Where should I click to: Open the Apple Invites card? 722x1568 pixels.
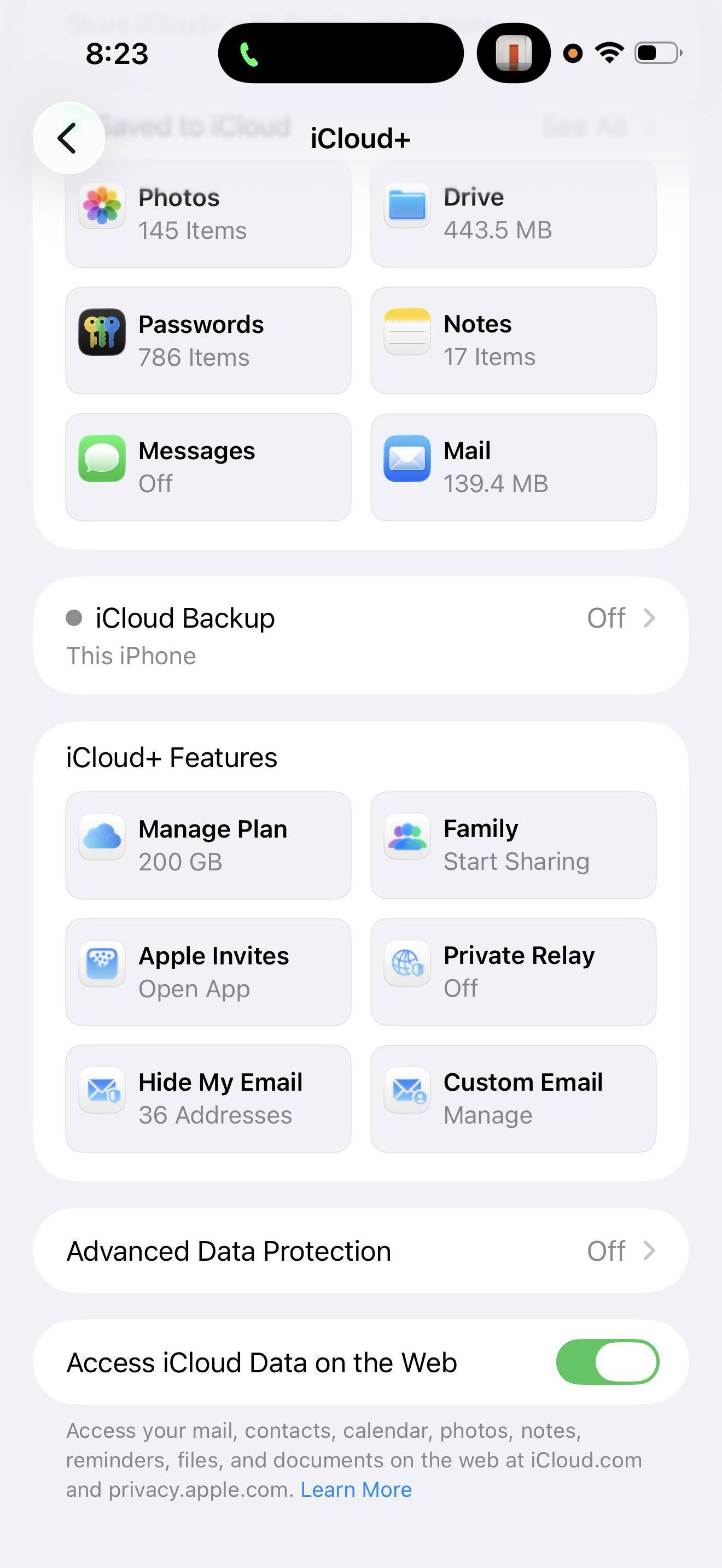(208, 972)
